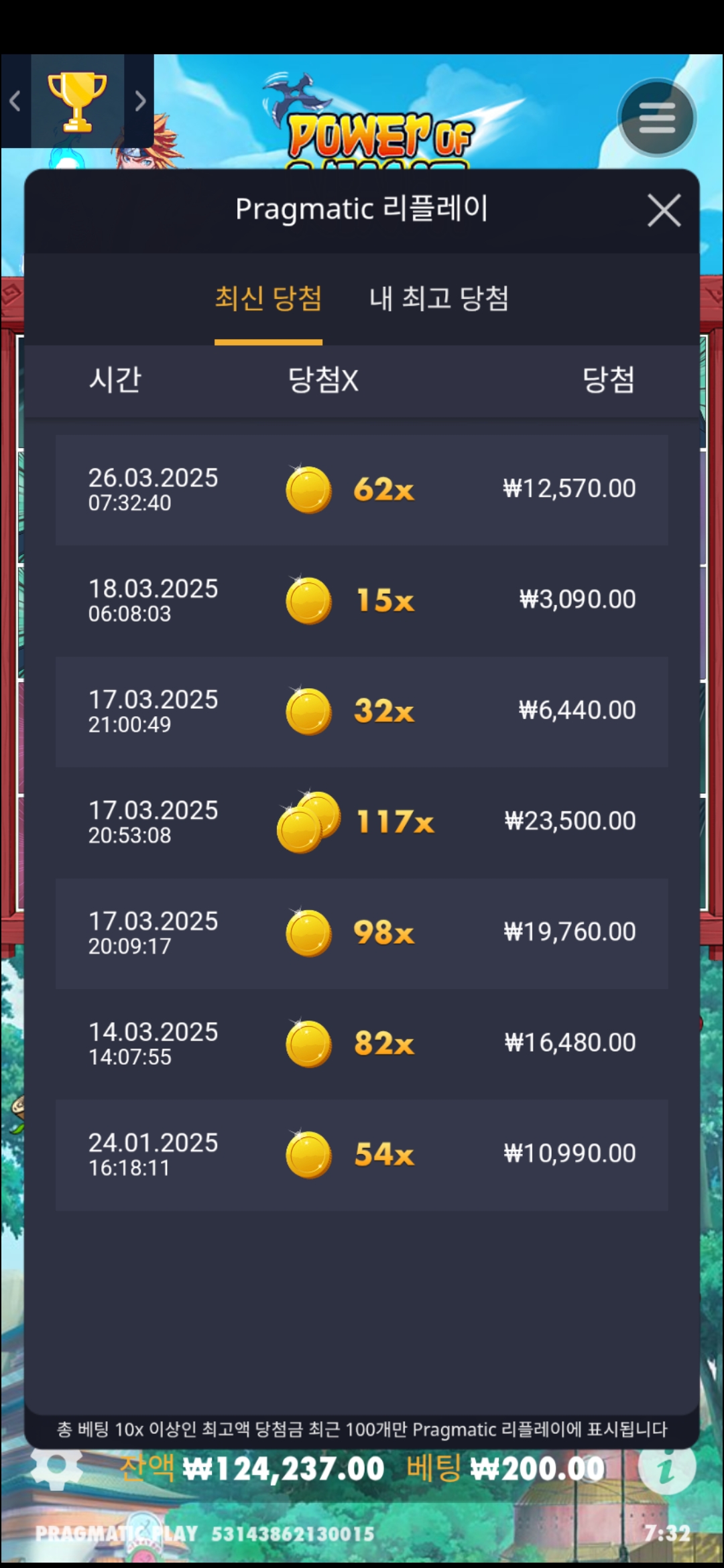Open the game info button
Screen dimensions: 724x1568
pyautogui.click(x=666, y=1469)
